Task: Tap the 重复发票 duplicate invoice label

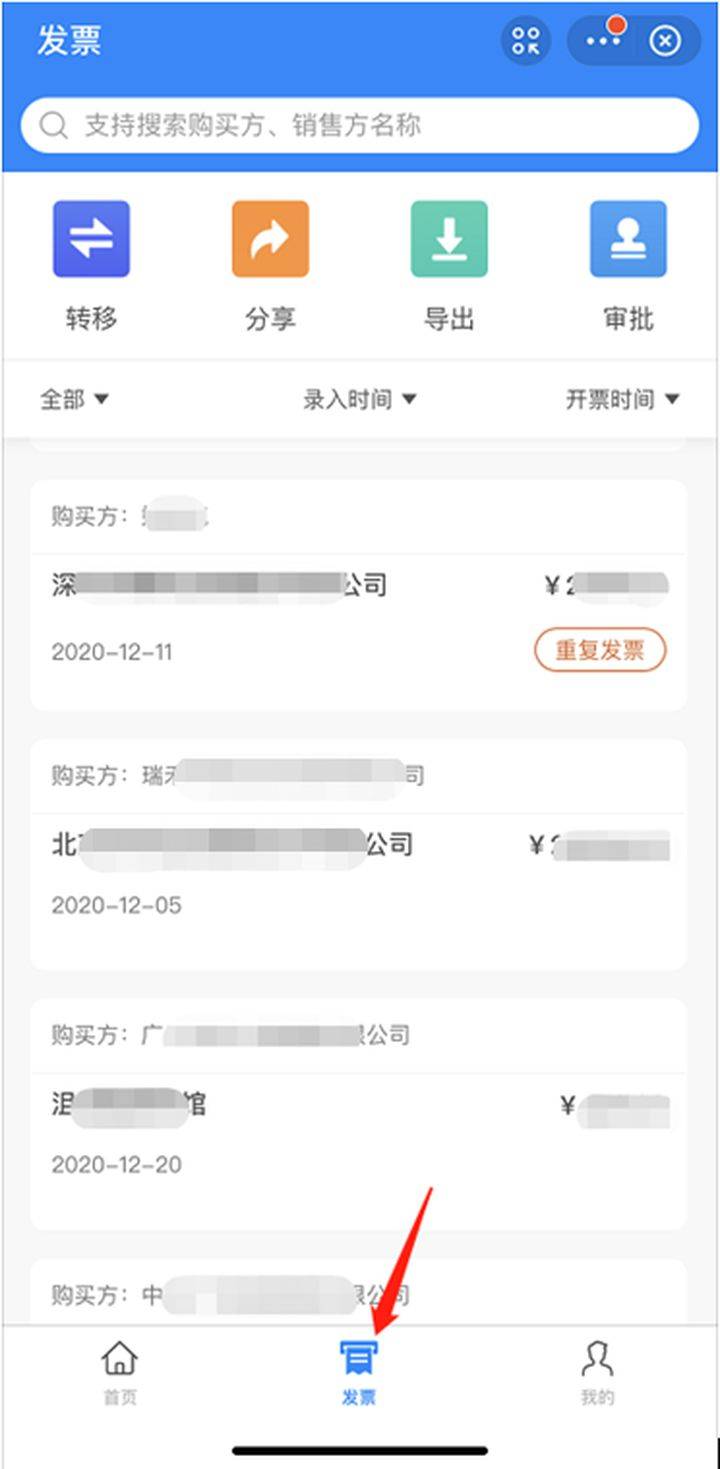Action: [599, 650]
